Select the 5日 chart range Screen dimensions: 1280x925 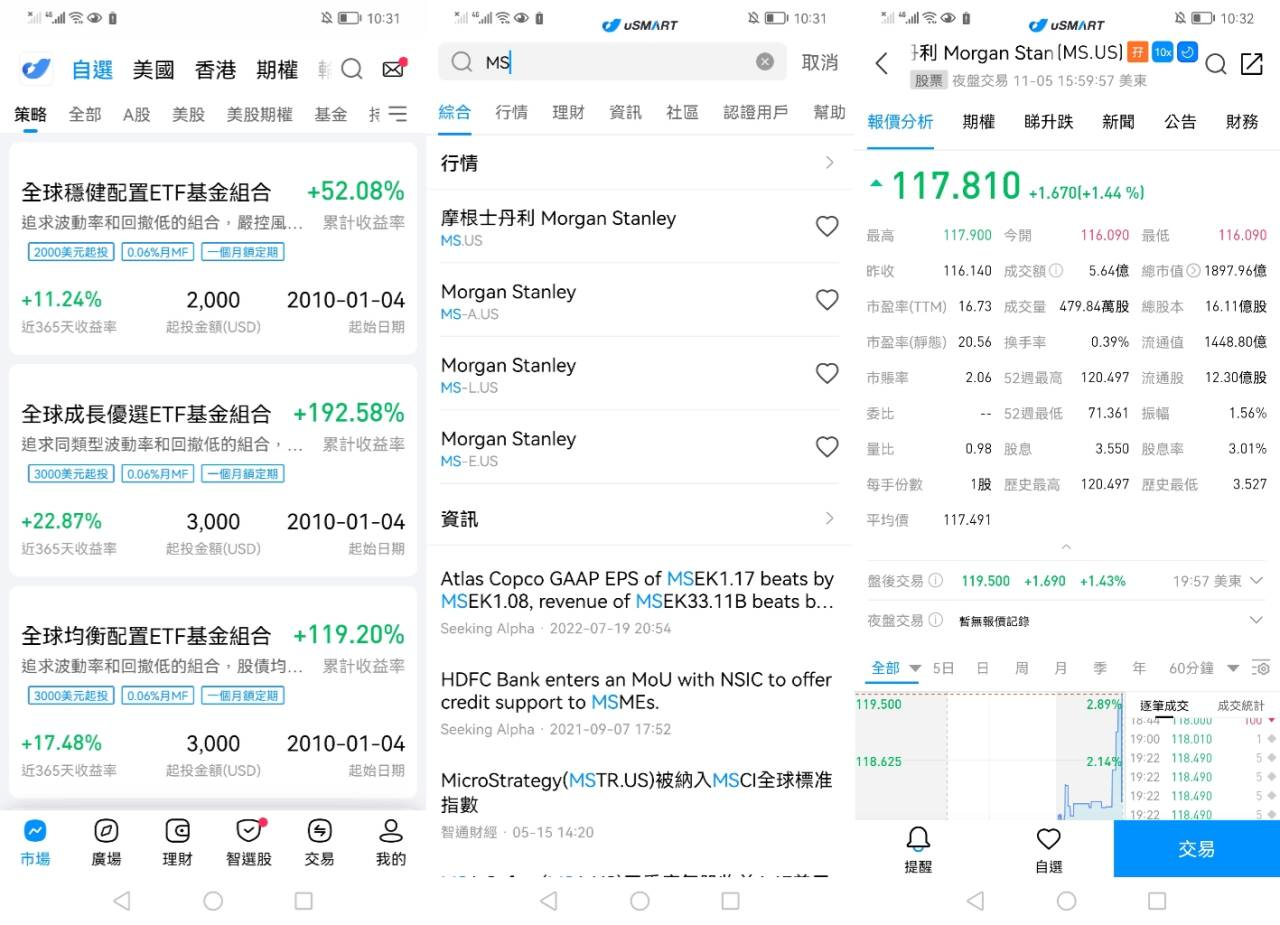pos(943,668)
